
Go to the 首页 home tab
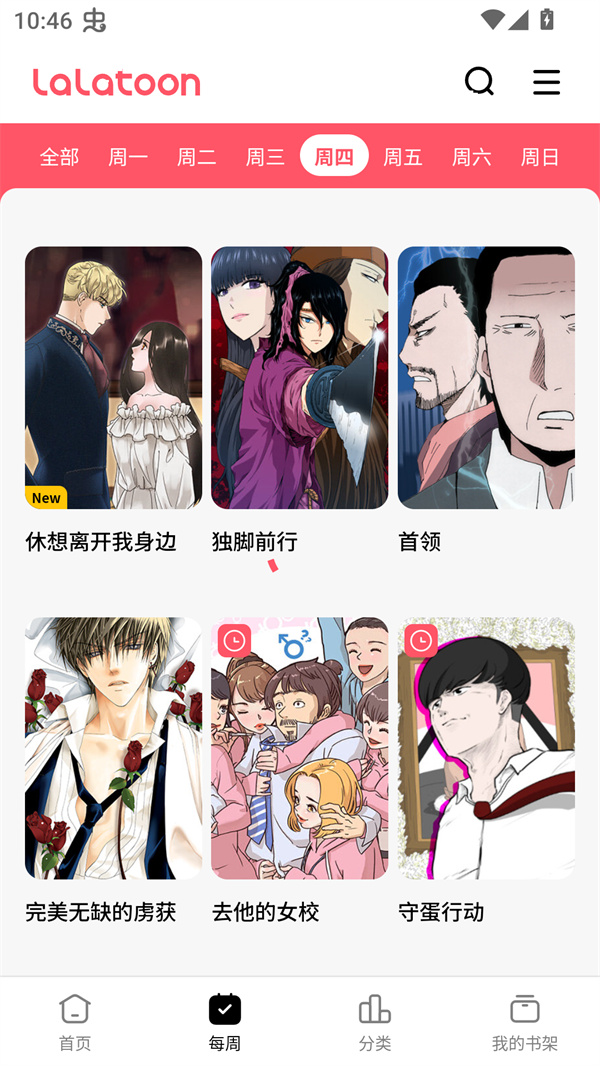click(x=75, y=1022)
